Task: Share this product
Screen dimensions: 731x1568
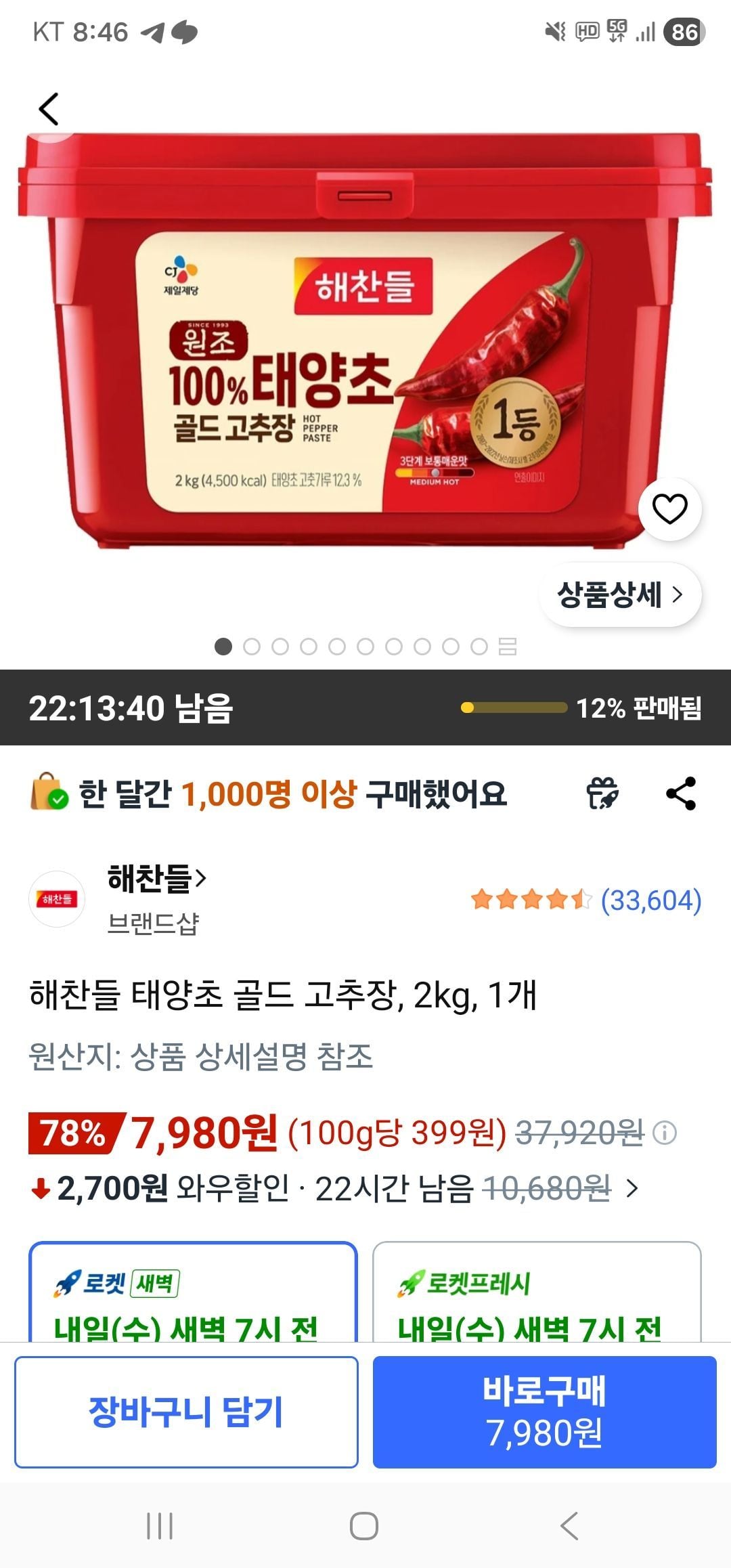Action: click(681, 793)
